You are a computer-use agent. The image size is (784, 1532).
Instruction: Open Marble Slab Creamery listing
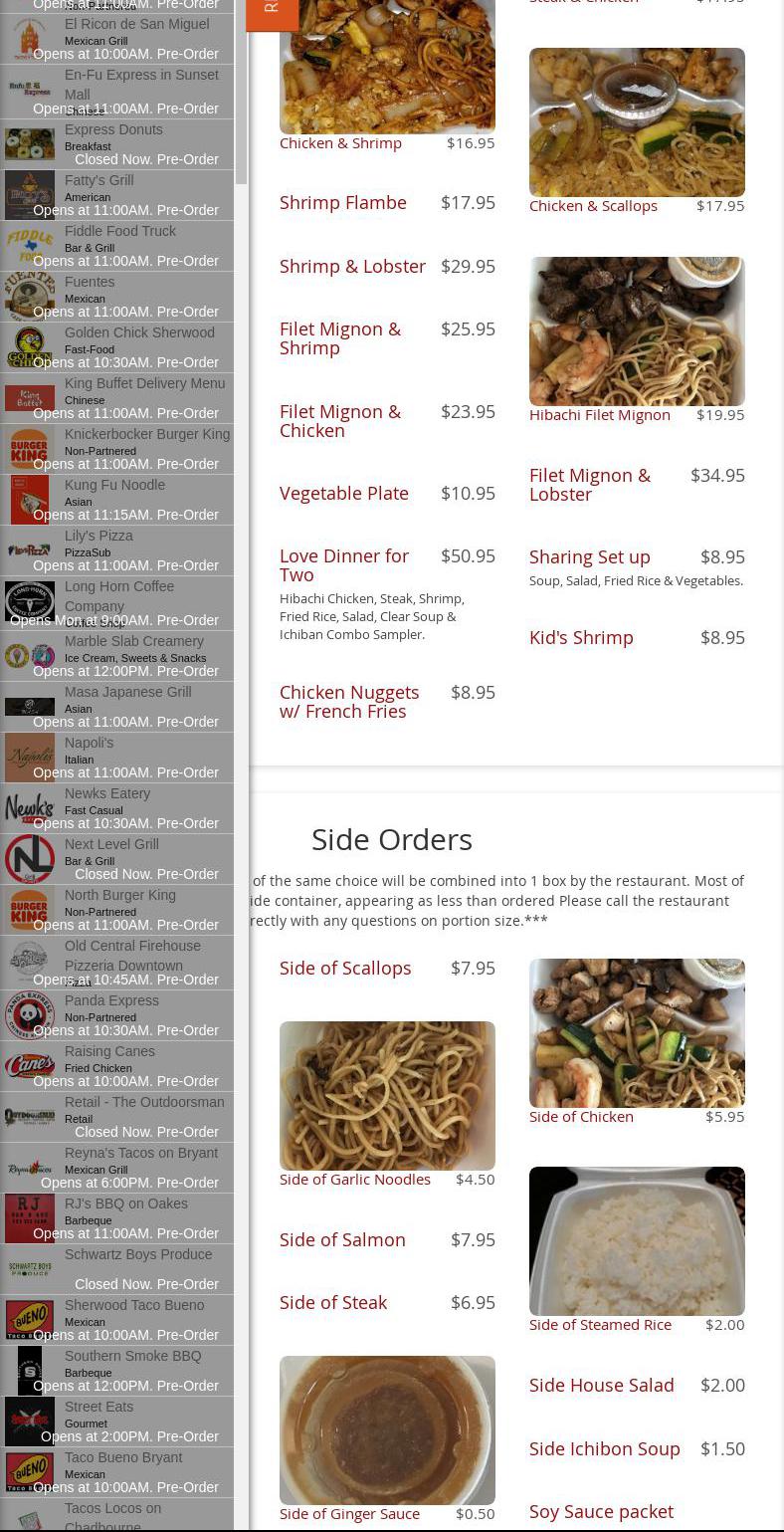pyautogui.click(x=116, y=655)
